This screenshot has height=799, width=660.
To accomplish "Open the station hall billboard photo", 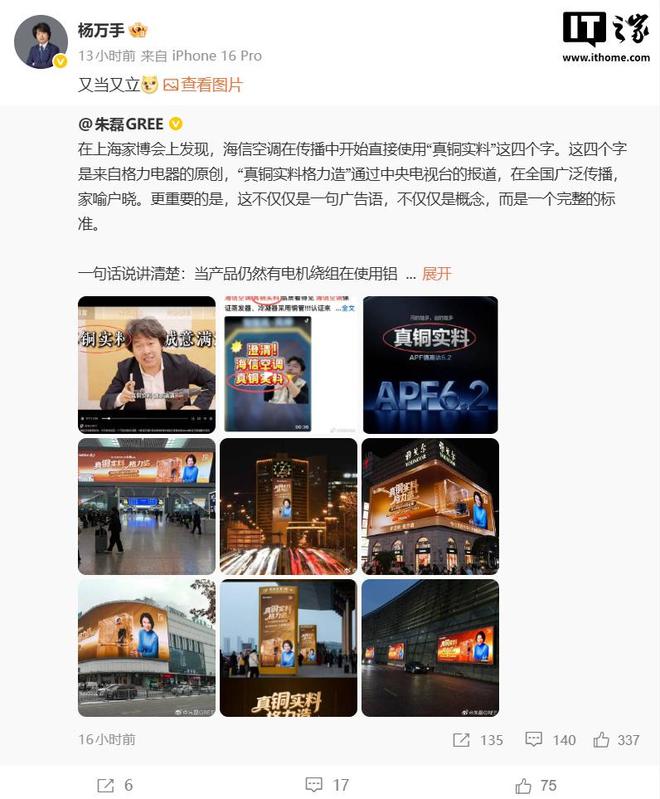I will pos(146,506).
